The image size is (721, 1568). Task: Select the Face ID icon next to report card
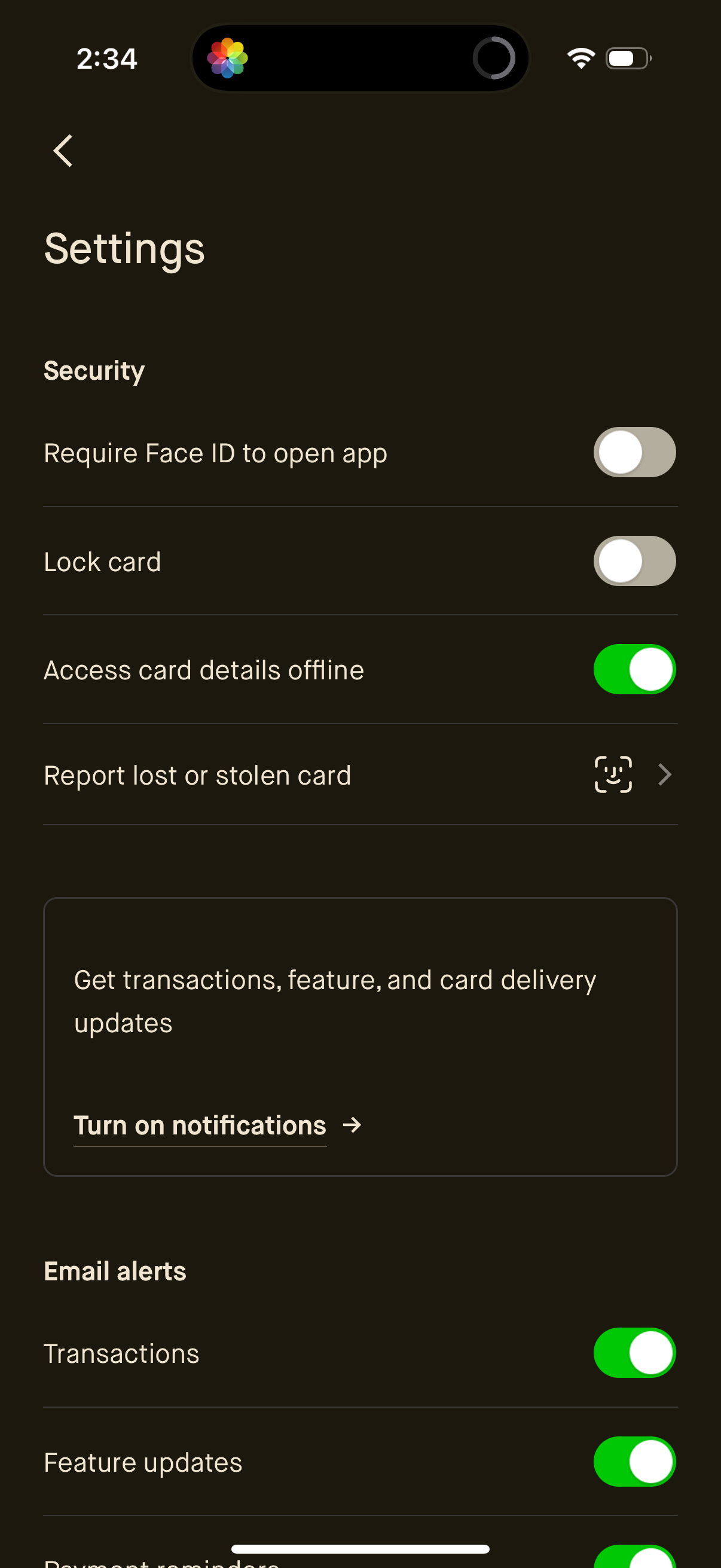(x=613, y=774)
